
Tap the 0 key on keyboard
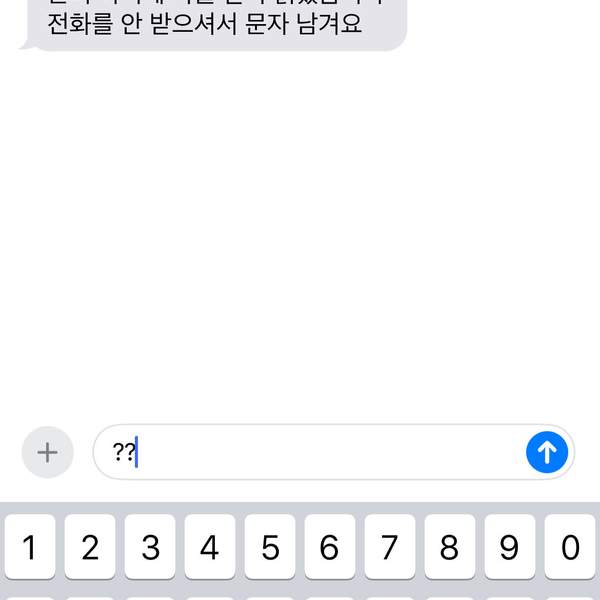click(570, 548)
